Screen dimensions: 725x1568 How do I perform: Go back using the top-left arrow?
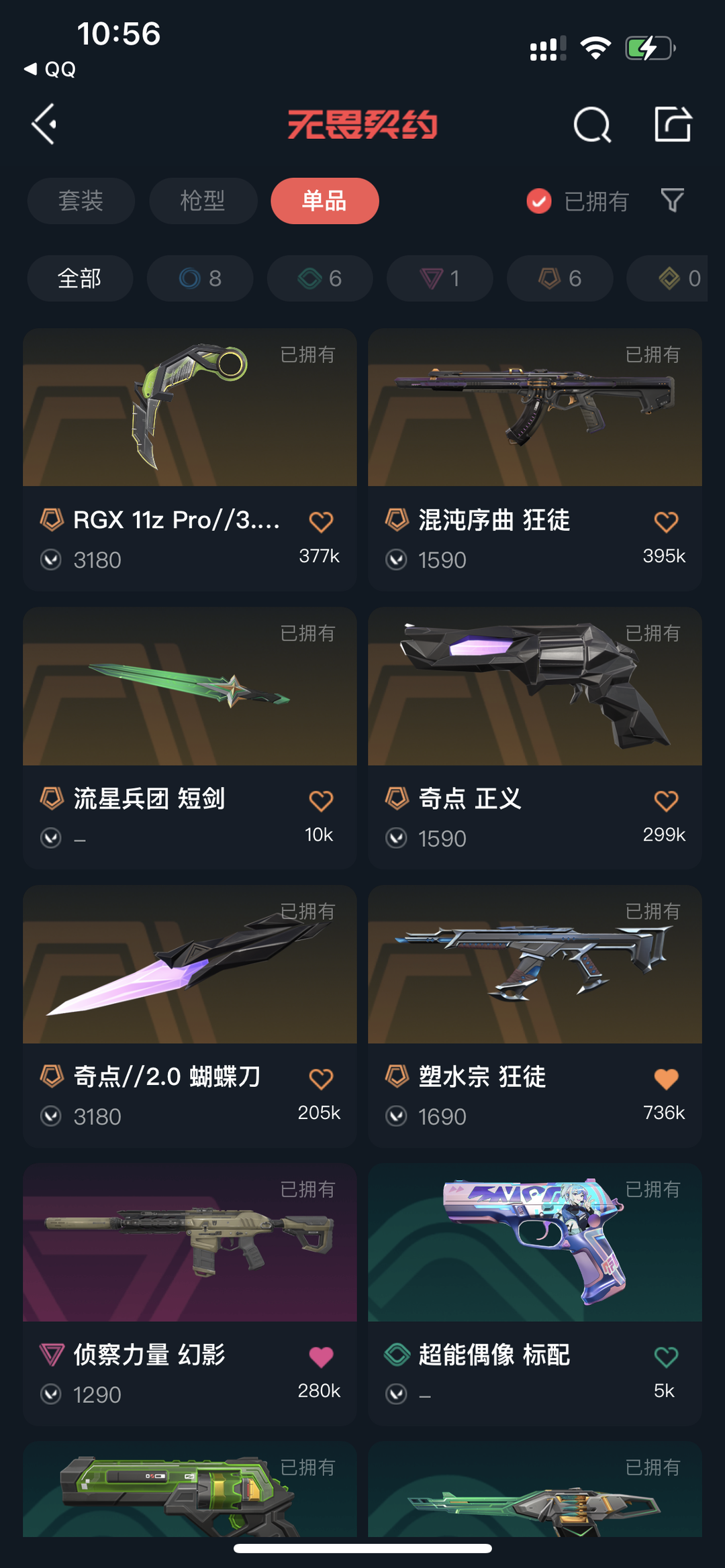tap(44, 124)
